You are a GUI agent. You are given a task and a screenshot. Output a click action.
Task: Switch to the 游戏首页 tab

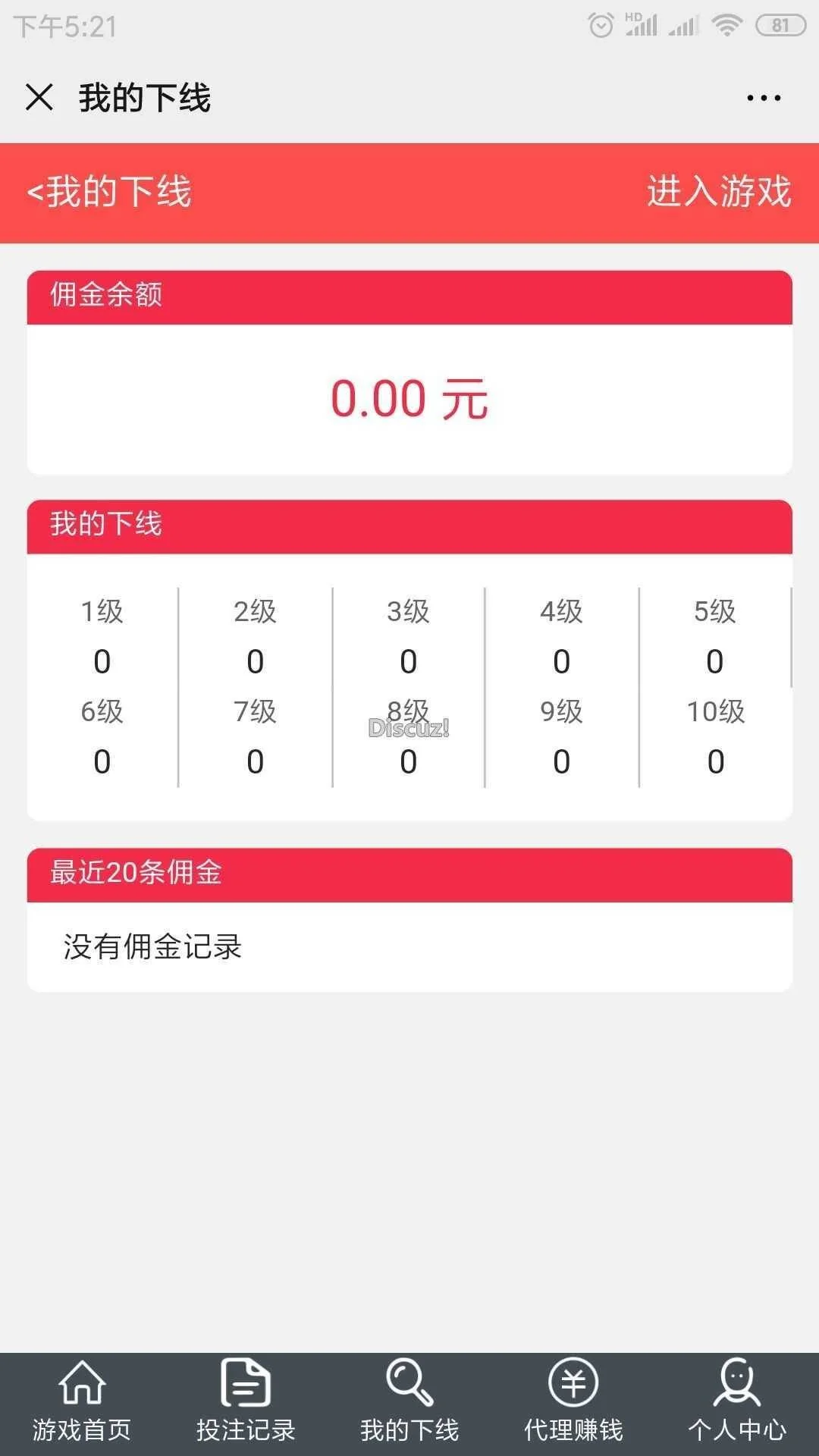pyautogui.click(x=82, y=1403)
